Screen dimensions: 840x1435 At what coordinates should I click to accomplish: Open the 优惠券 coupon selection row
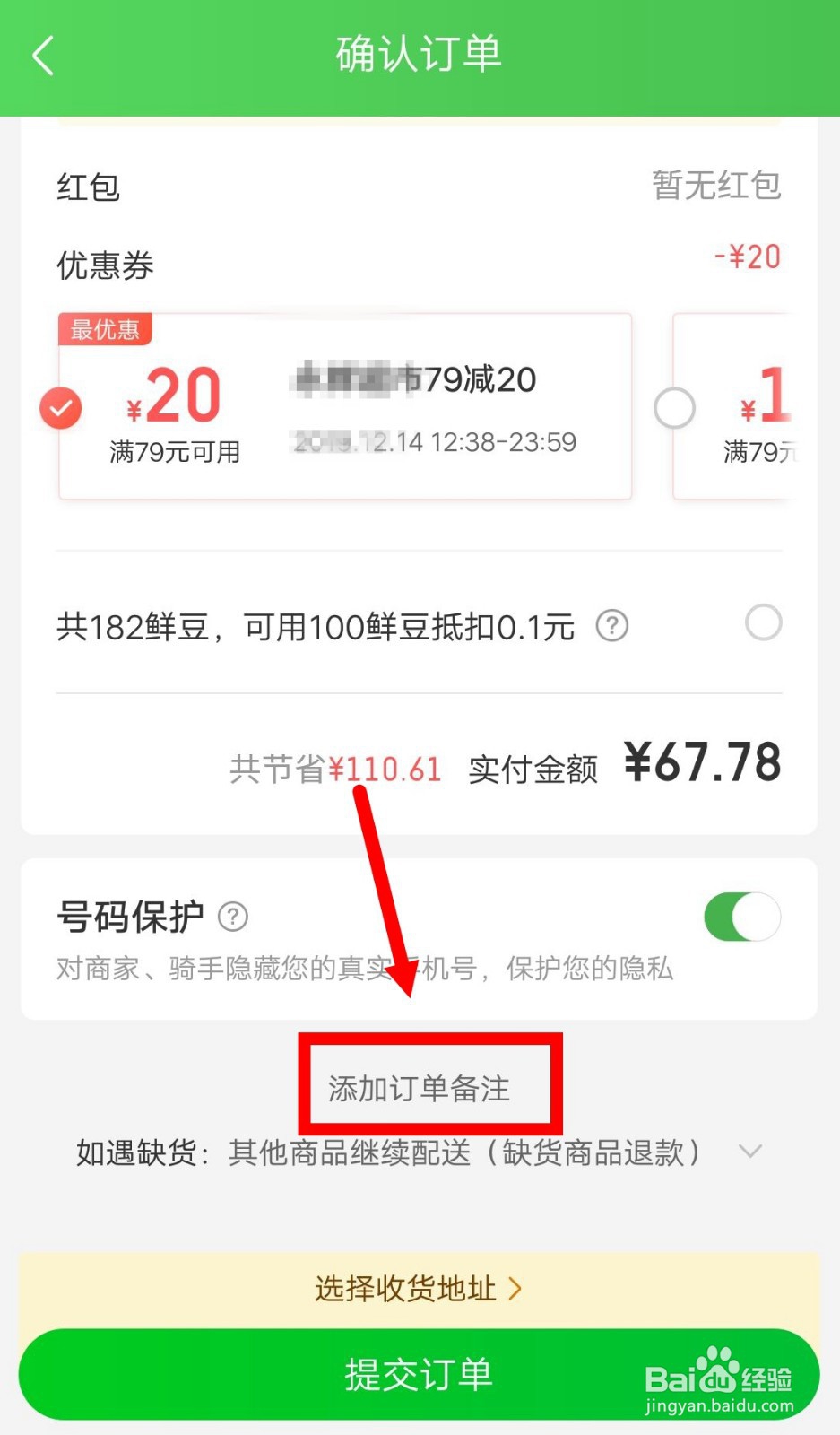click(x=420, y=265)
